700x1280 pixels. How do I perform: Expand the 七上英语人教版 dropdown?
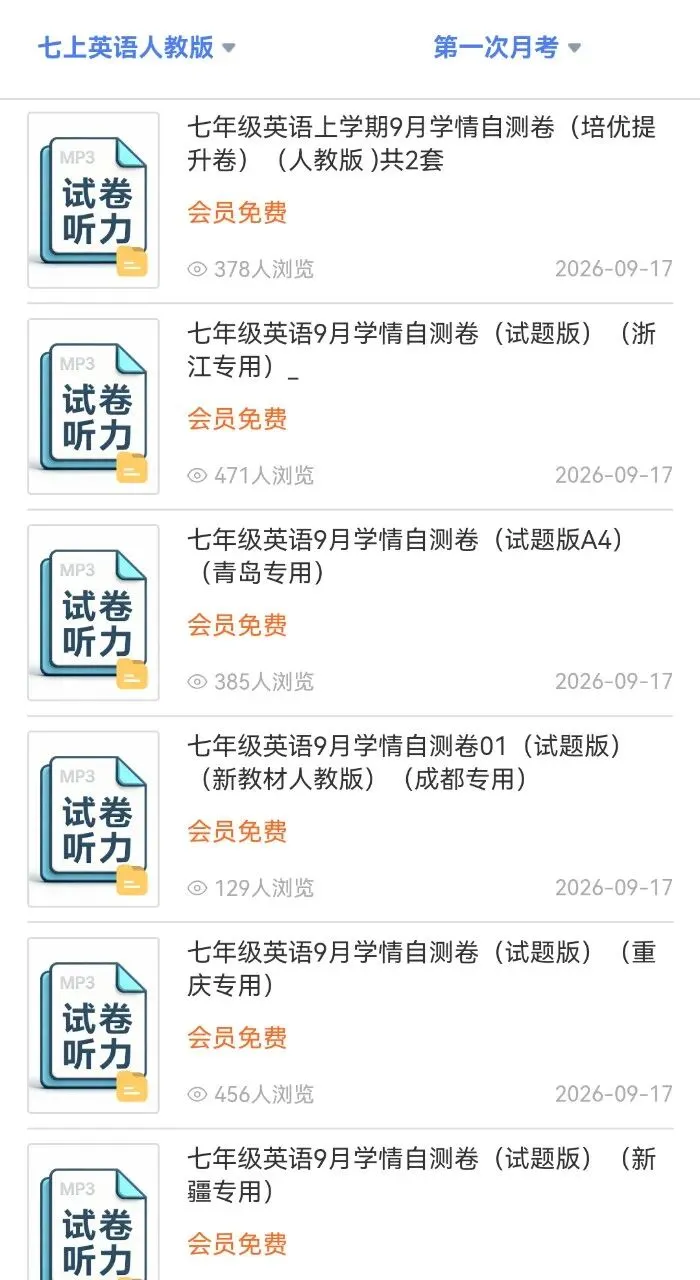click(137, 47)
